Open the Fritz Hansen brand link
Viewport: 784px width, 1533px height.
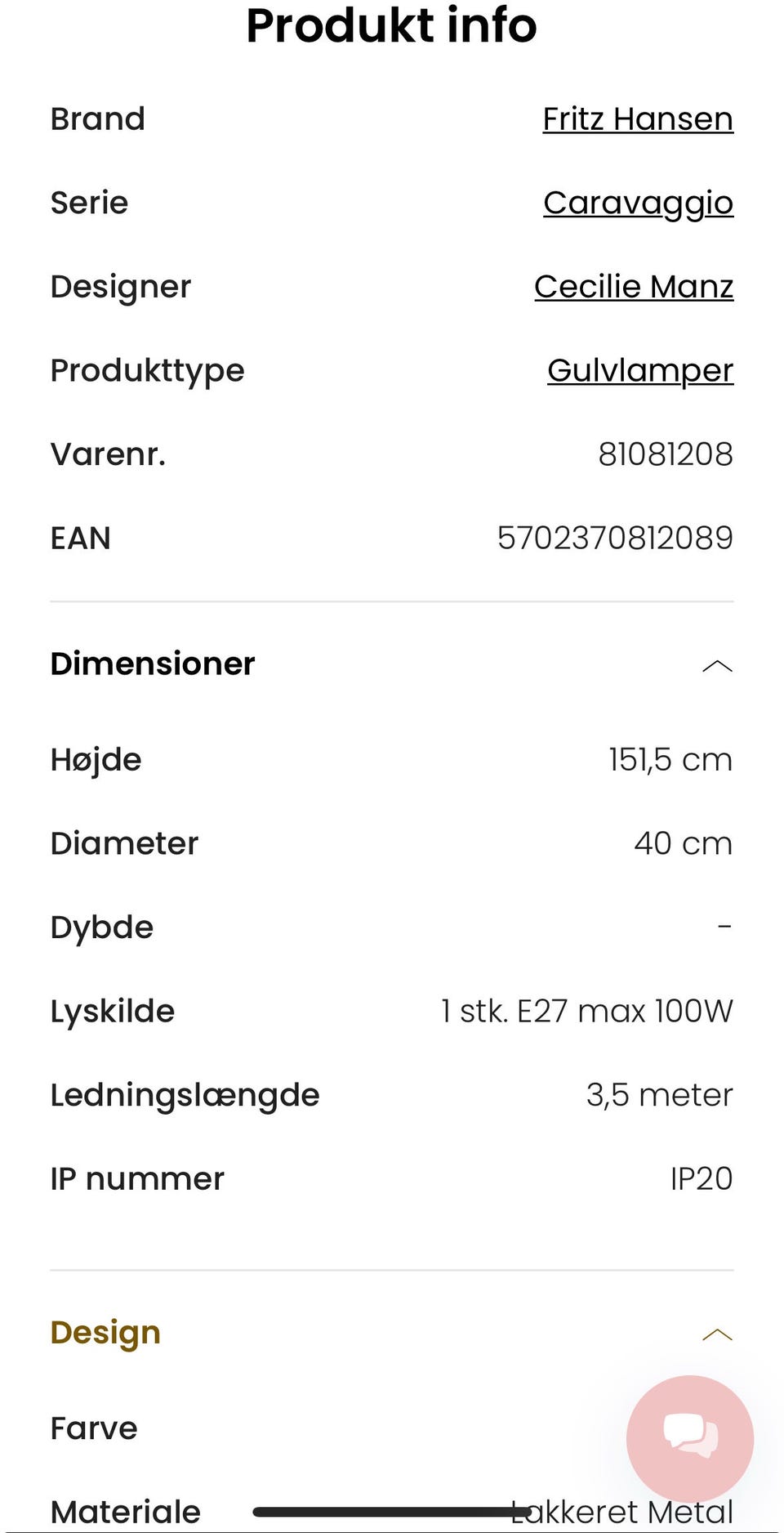tap(638, 119)
